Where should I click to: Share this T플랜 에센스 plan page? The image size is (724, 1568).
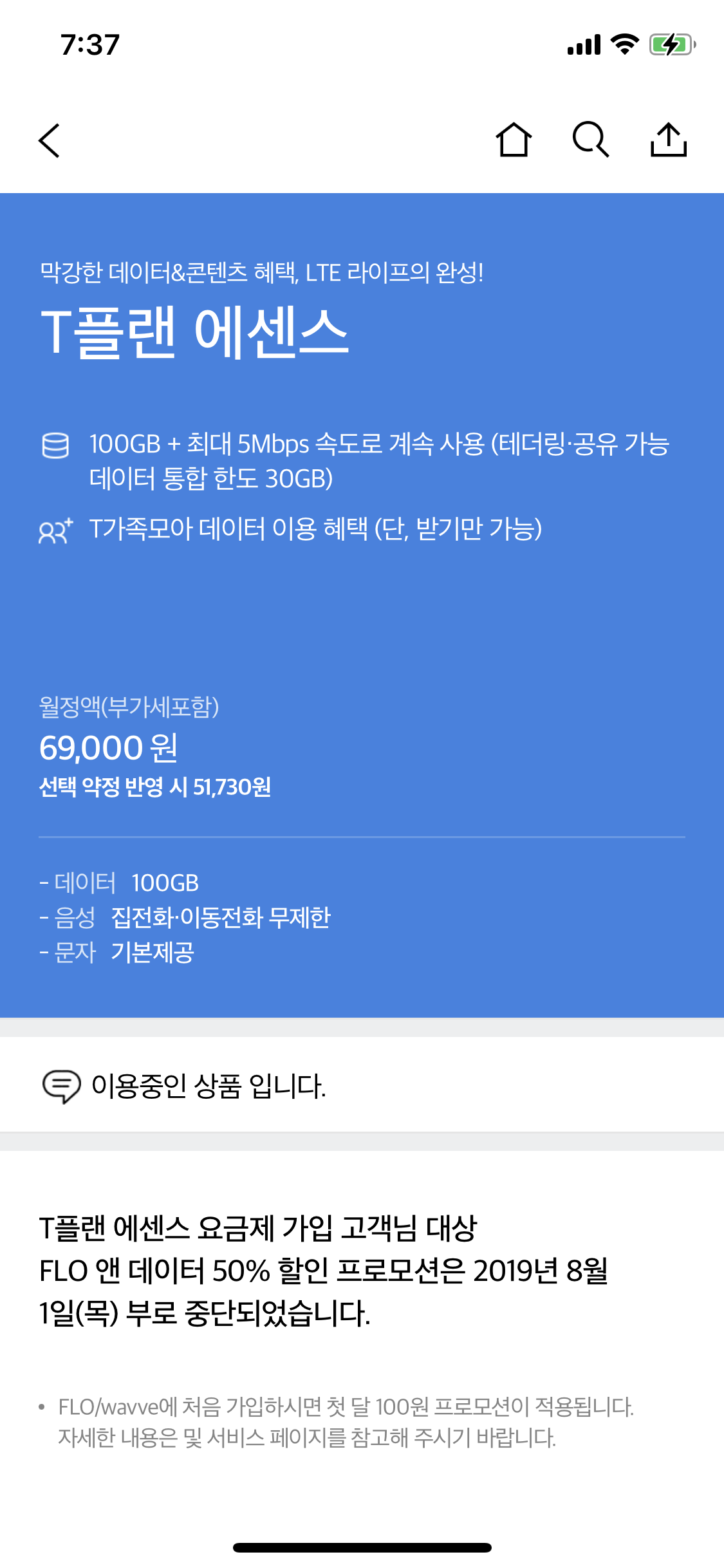(669, 140)
